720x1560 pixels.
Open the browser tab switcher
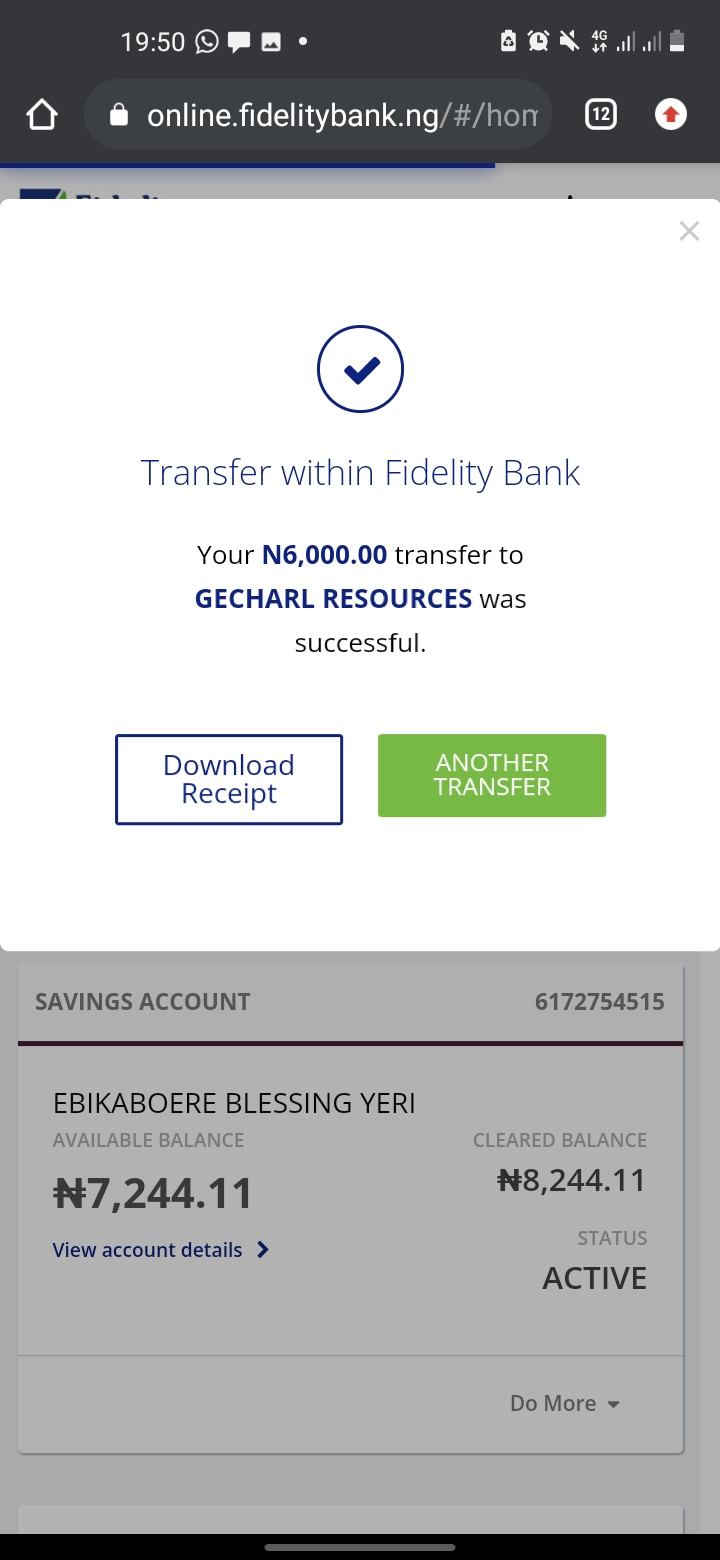[x=600, y=115]
